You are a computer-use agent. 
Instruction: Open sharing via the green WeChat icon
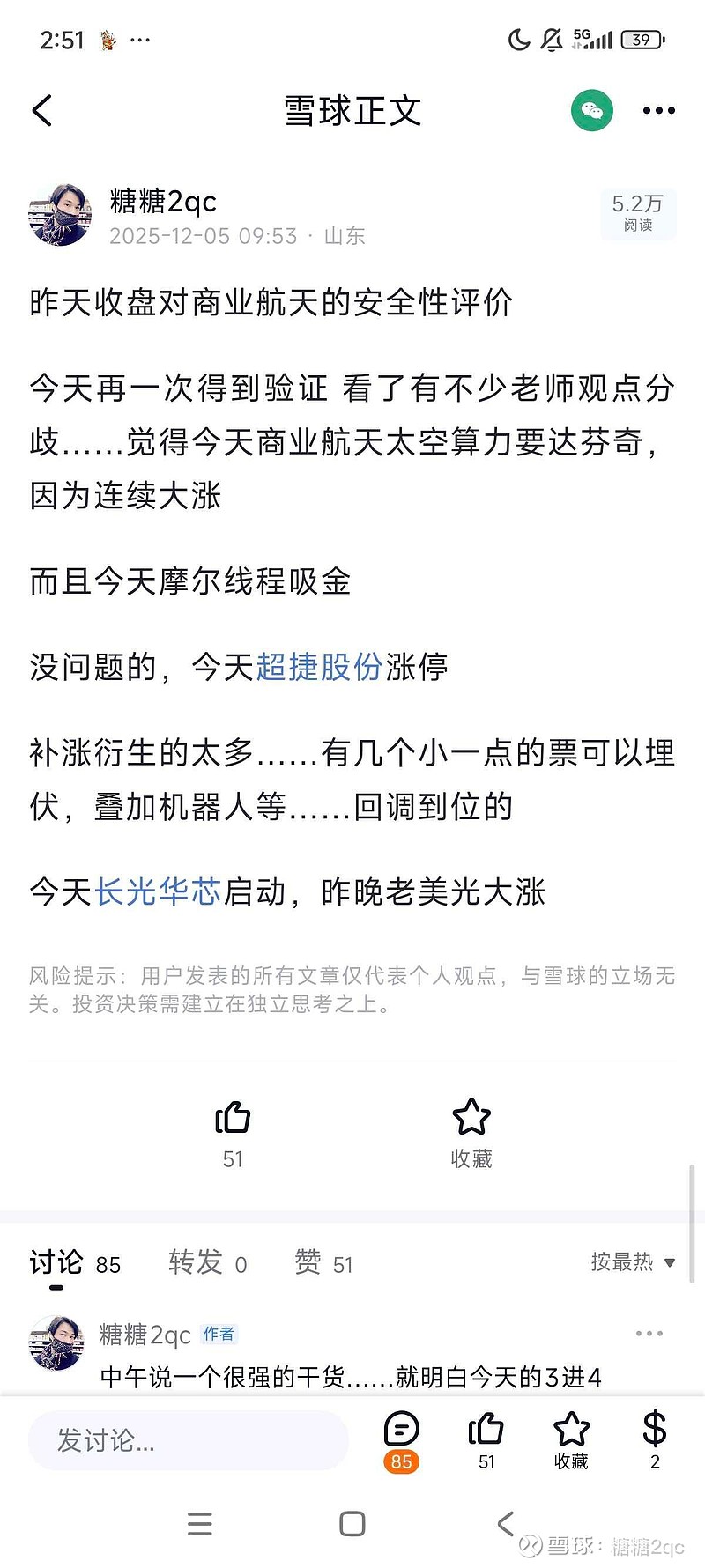(591, 110)
